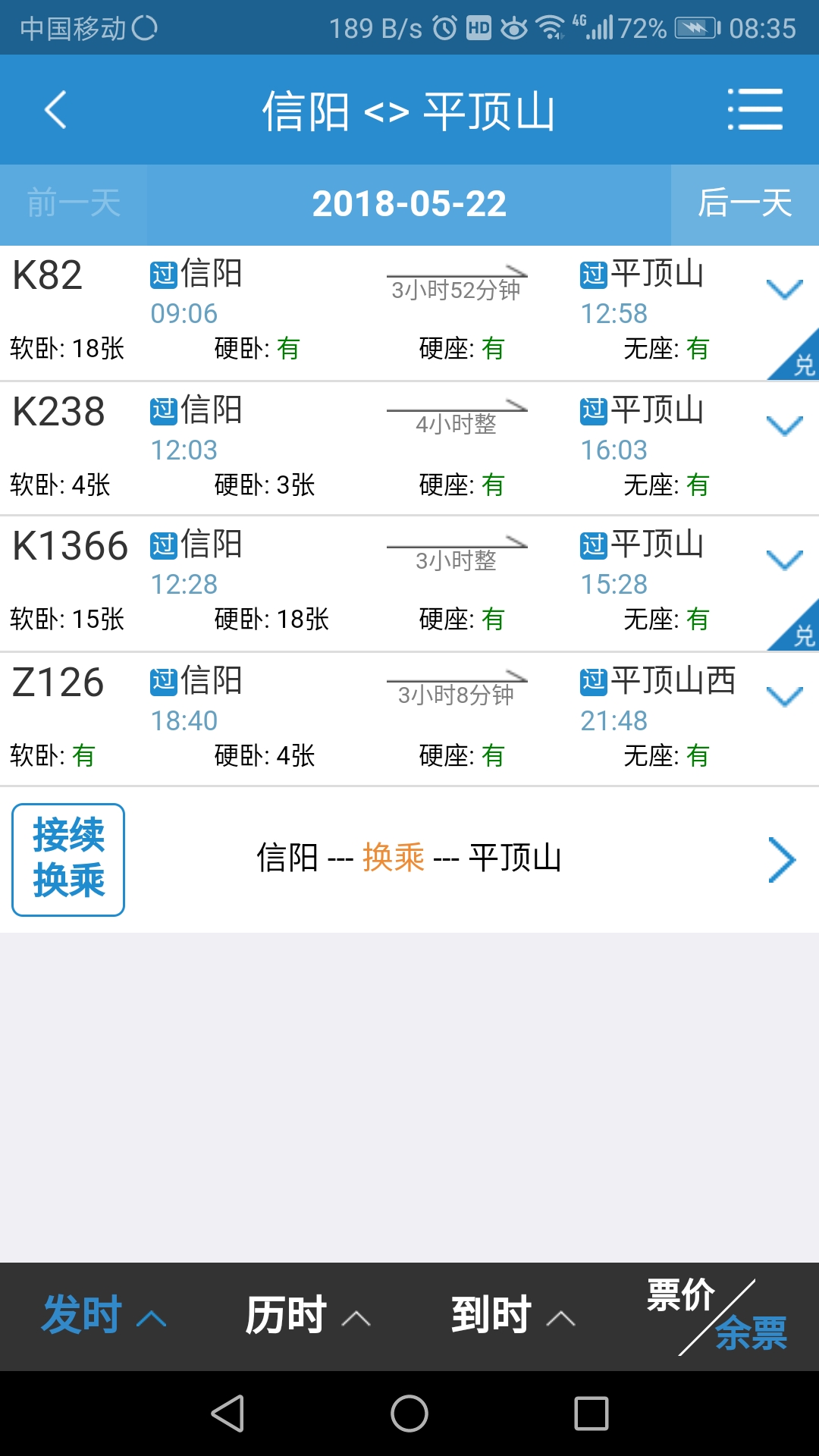View 信阳 --- 换乘 --- 平顶山 transfer routes

409,858
